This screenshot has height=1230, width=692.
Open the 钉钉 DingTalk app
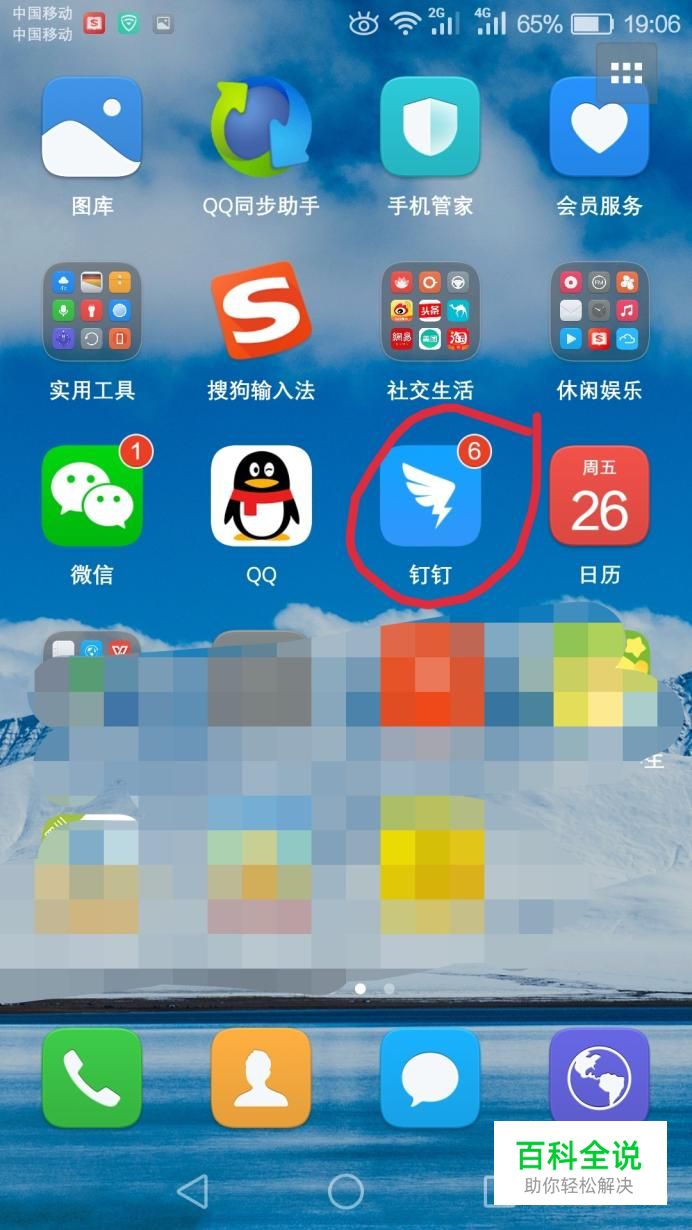pos(430,496)
